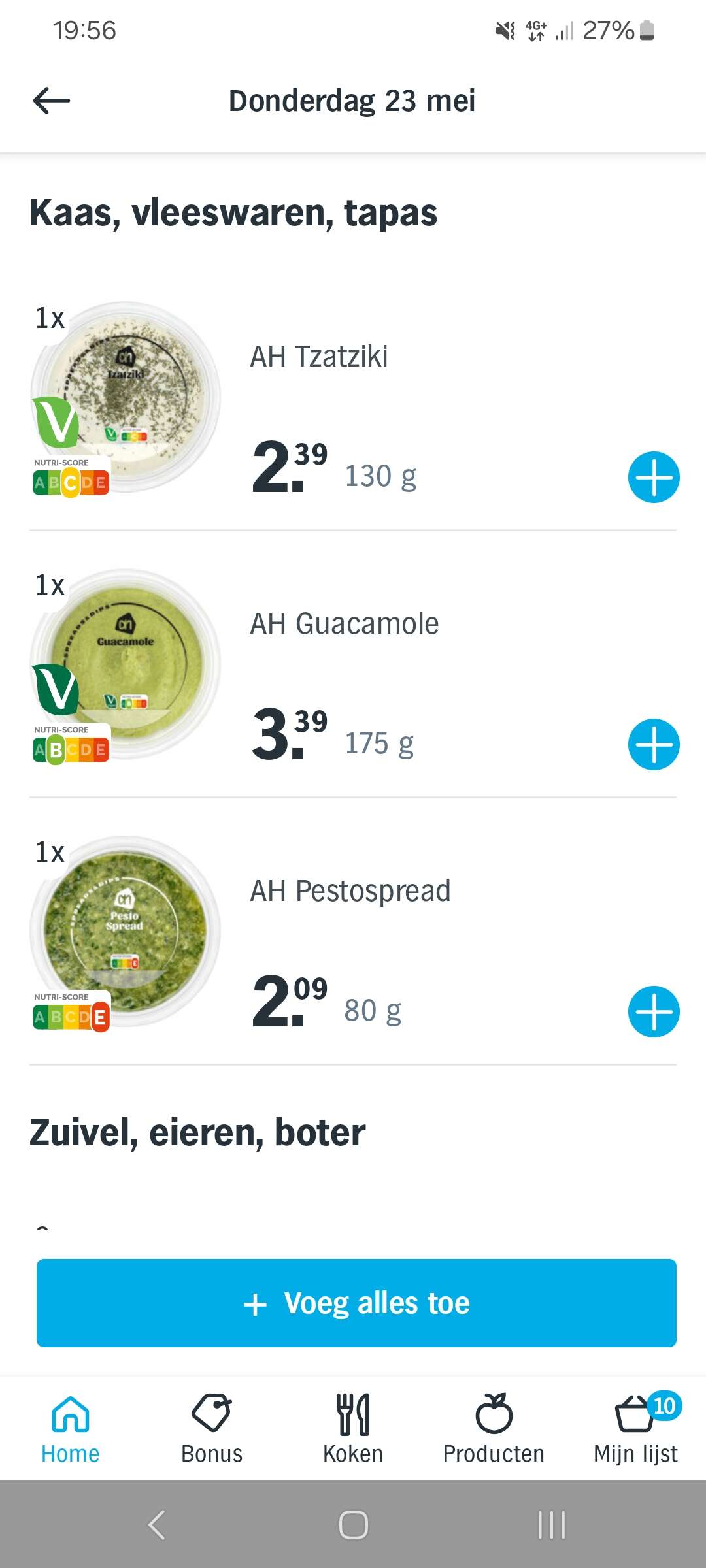Viewport: 706px width, 1568px height.
Task: Tap the system recent apps button
Action: click(552, 1525)
